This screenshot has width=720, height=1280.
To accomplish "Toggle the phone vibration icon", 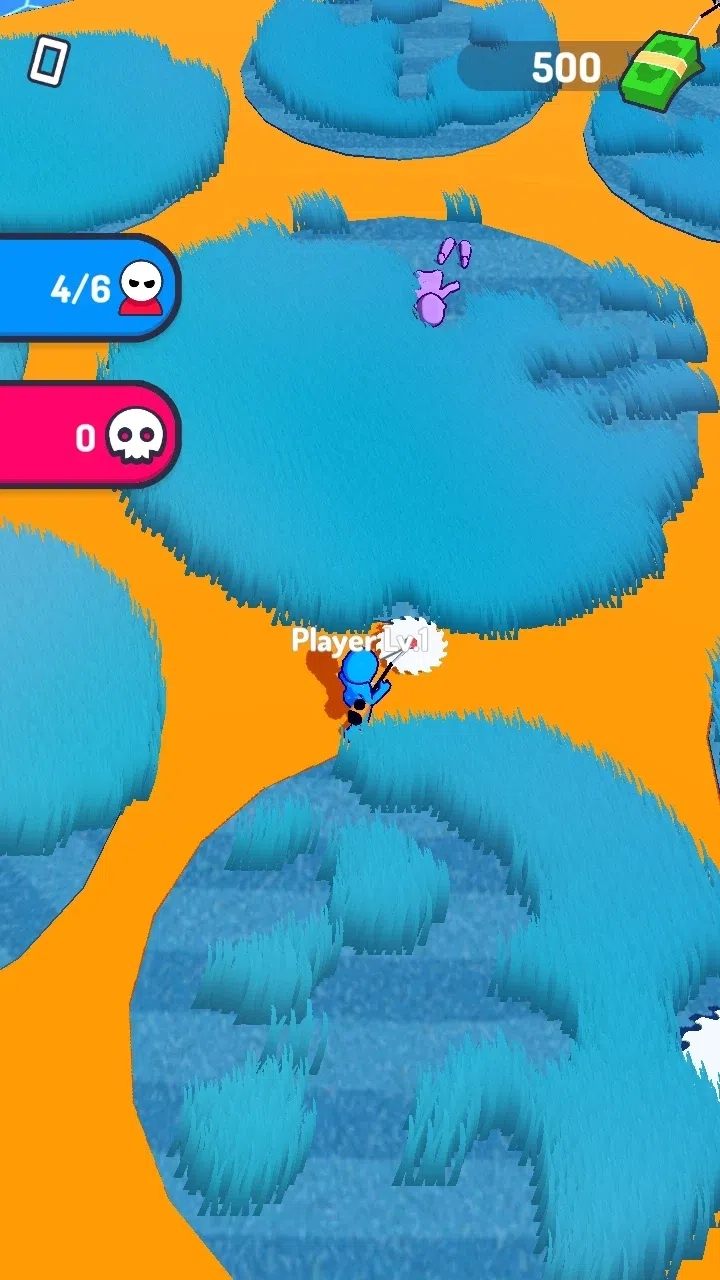I will [x=48, y=62].
